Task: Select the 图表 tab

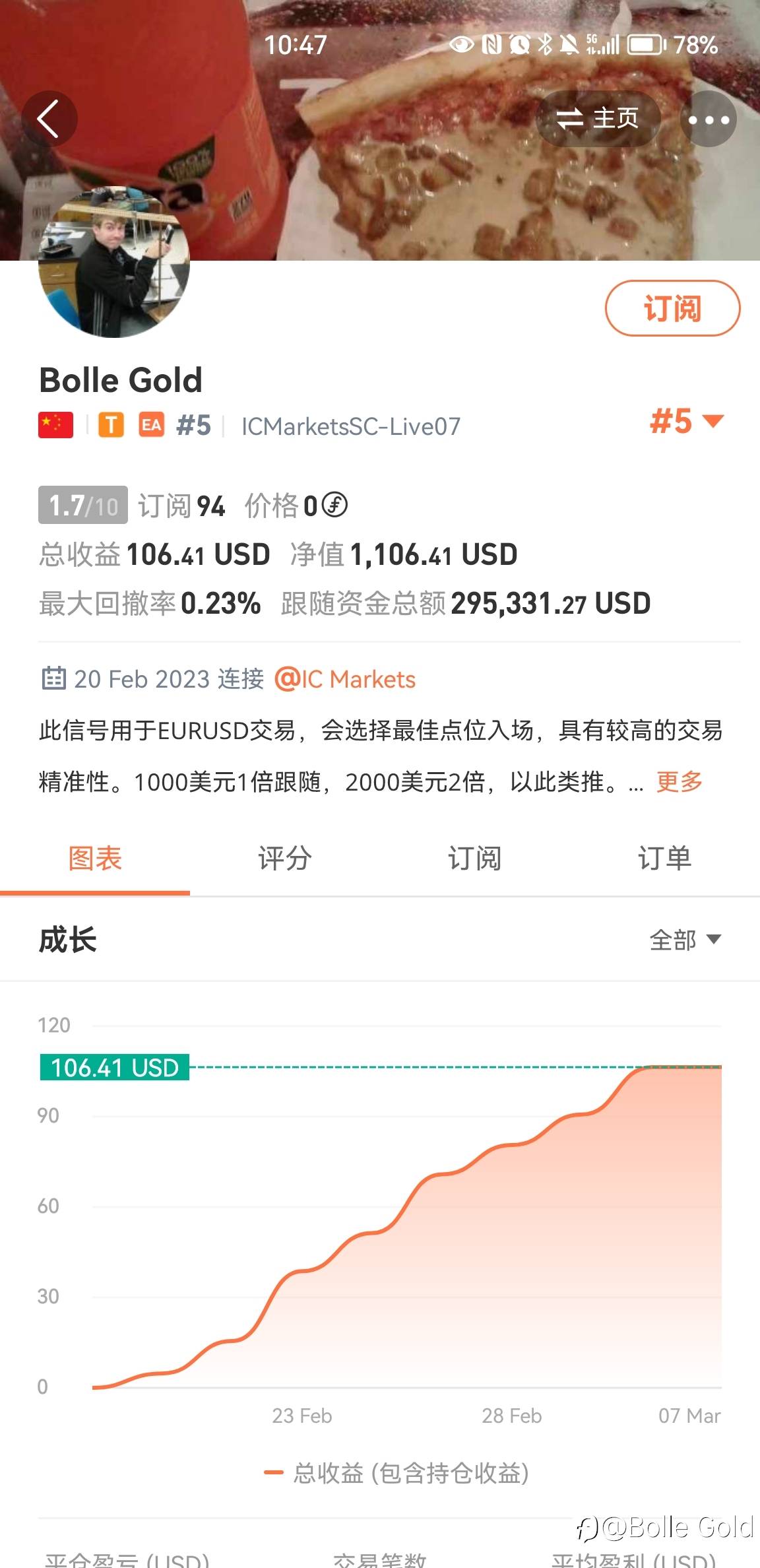Action: pyautogui.click(x=95, y=859)
